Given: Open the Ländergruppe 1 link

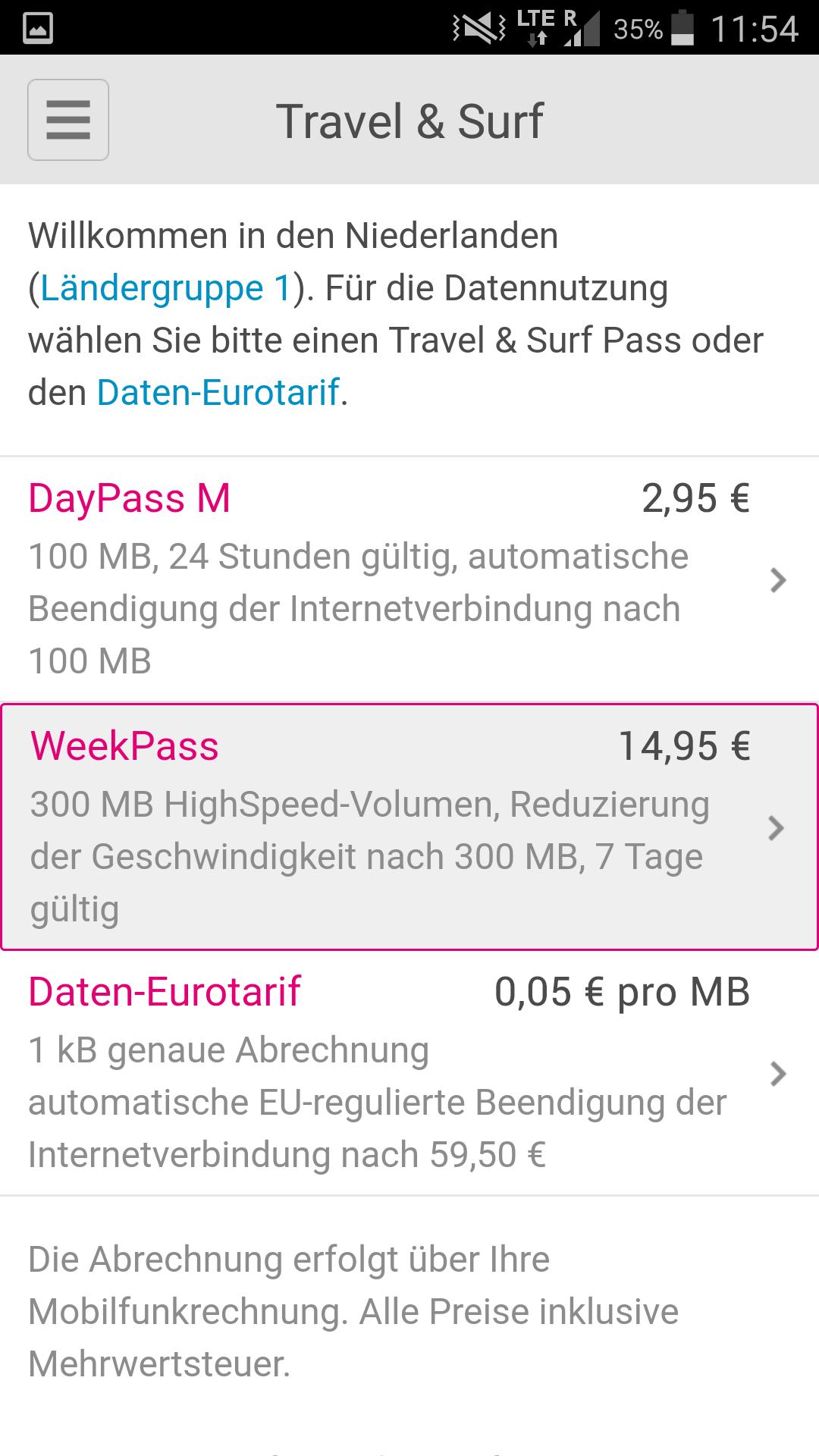Looking at the screenshot, I should [165, 288].
